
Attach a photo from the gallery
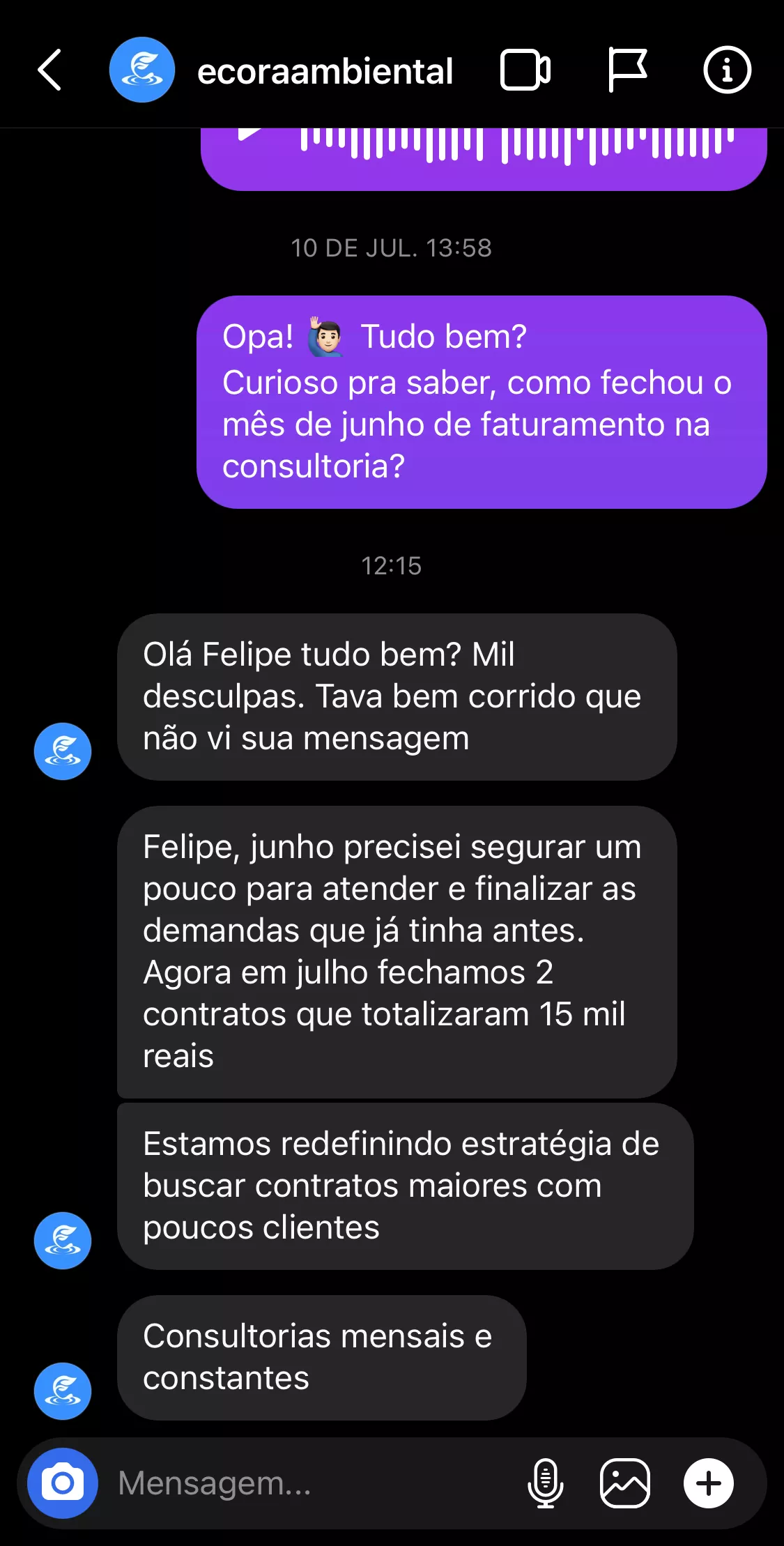coord(625,1483)
